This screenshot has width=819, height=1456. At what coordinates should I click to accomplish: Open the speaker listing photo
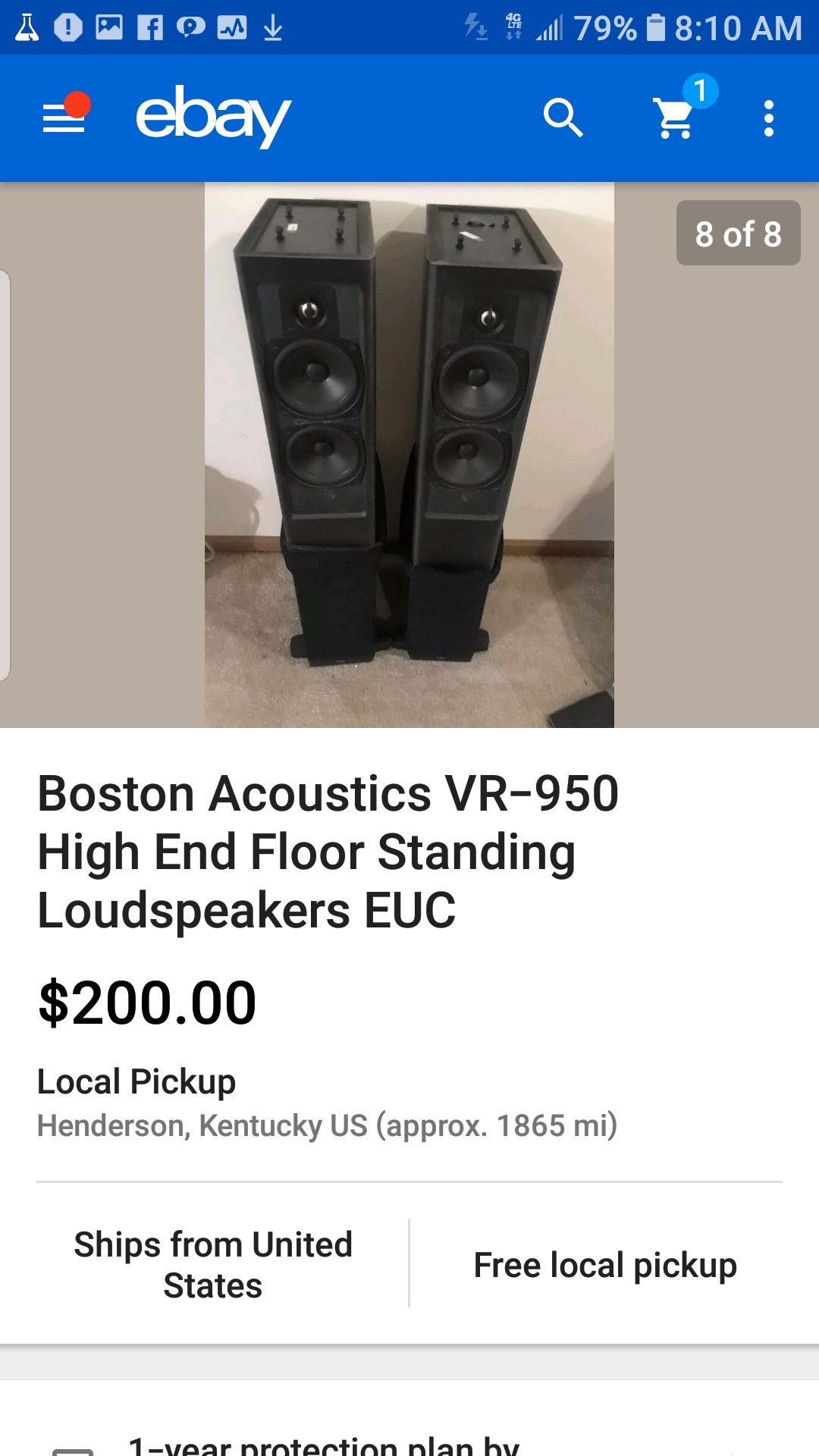[x=409, y=455]
